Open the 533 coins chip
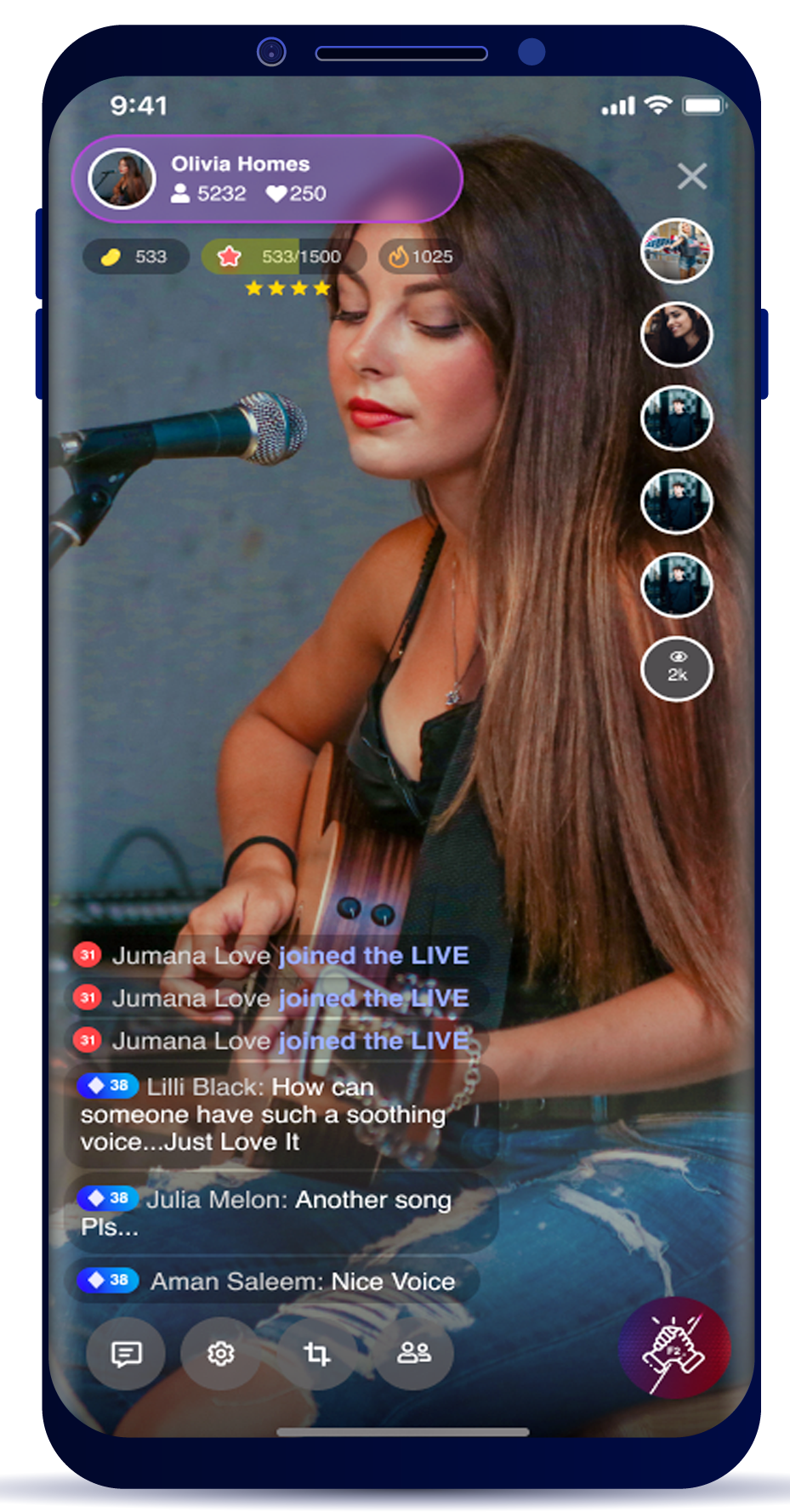The height and width of the screenshot is (1512, 790). tap(136, 257)
